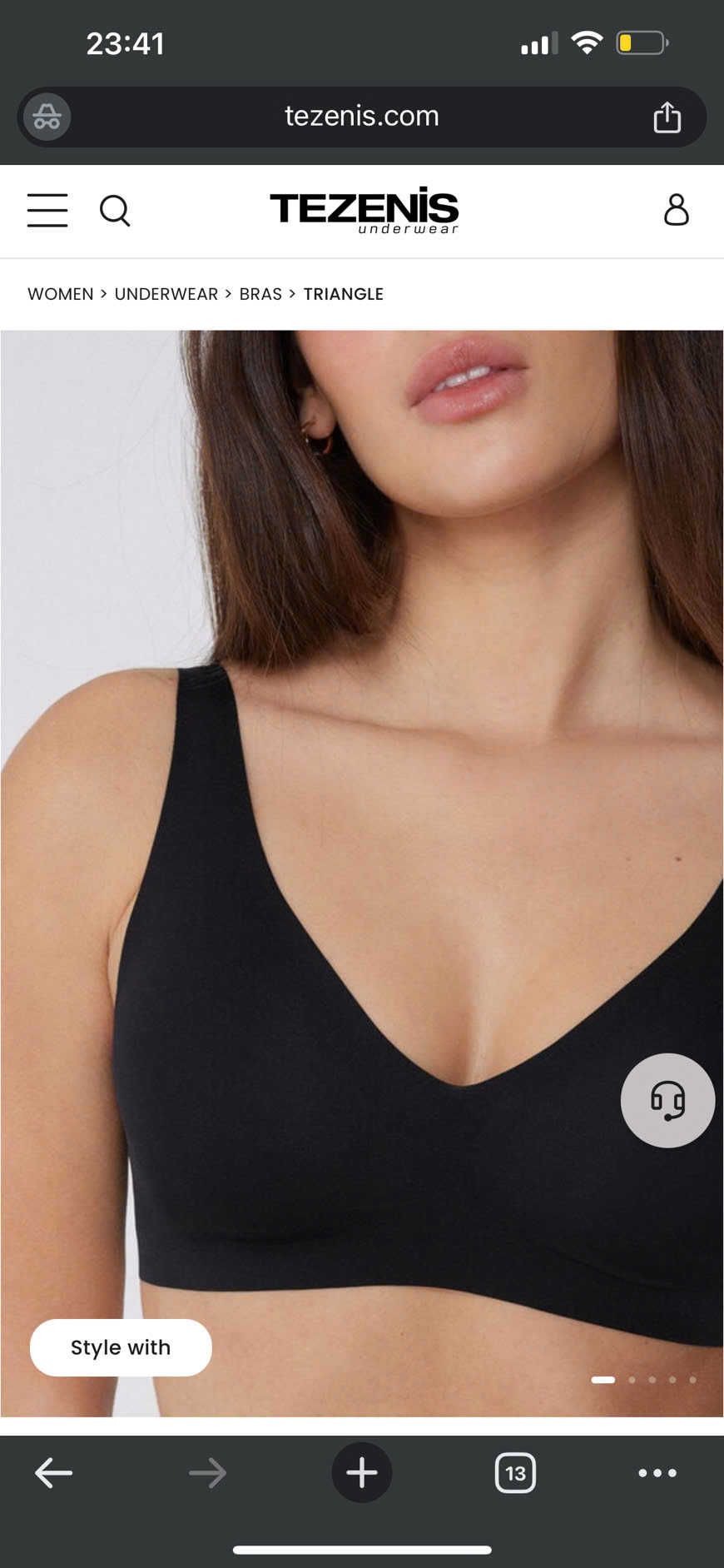Tap the Style with button
The height and width of the screenshot is (1568, 724).
(x=121, y=1347)
